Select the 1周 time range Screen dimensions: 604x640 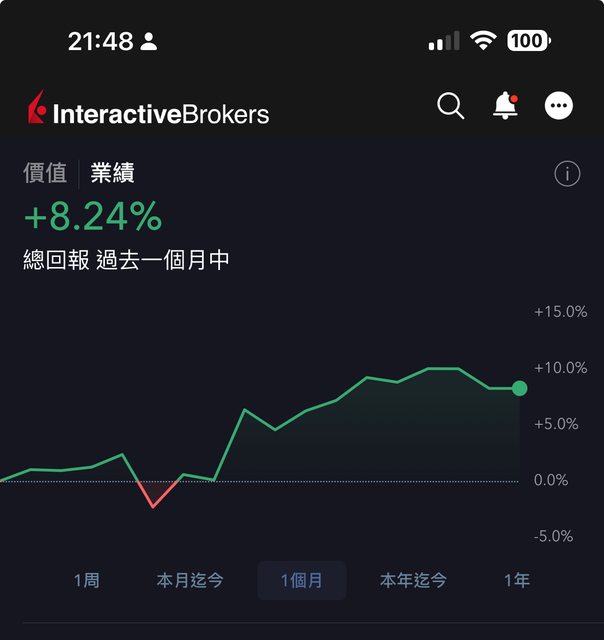pos(87,580)
